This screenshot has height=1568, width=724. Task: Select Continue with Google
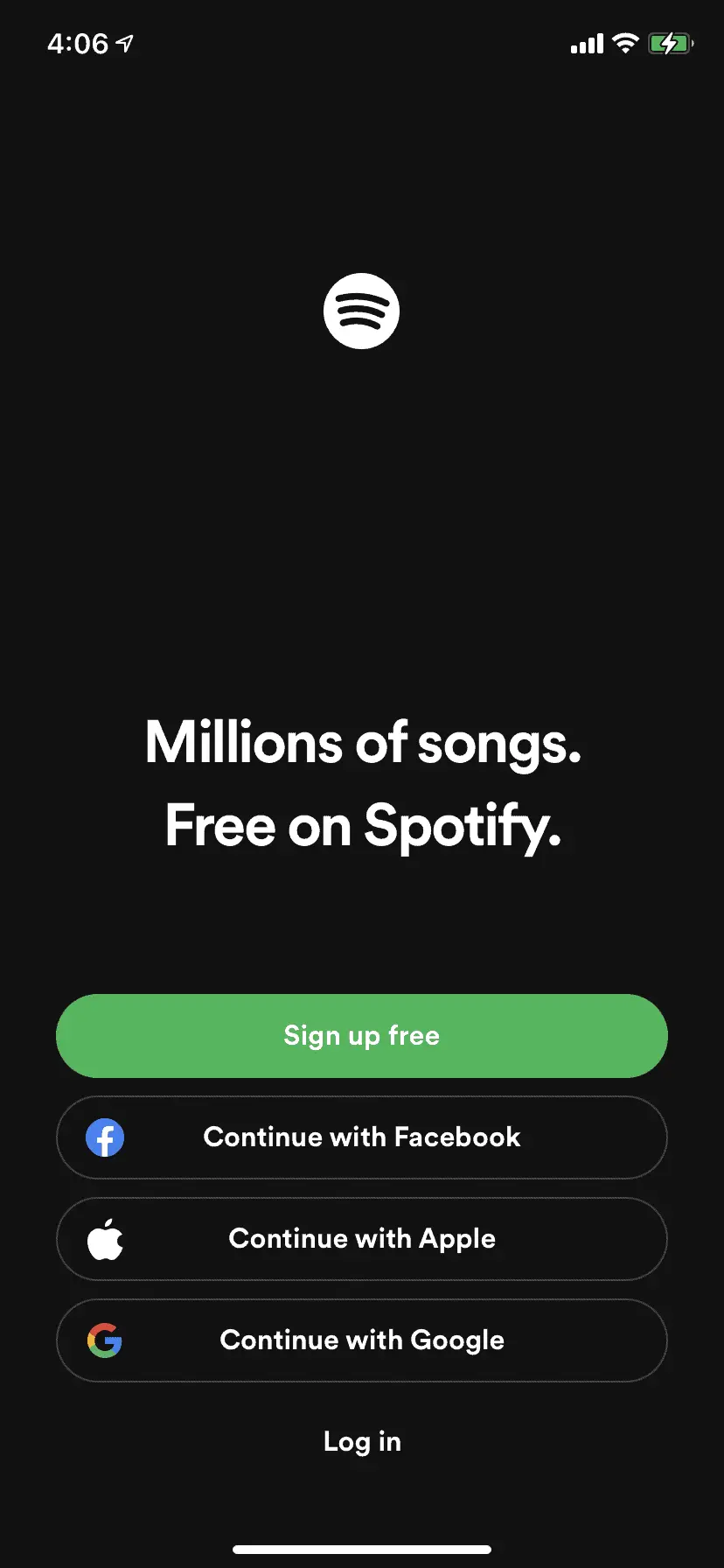362,1340
